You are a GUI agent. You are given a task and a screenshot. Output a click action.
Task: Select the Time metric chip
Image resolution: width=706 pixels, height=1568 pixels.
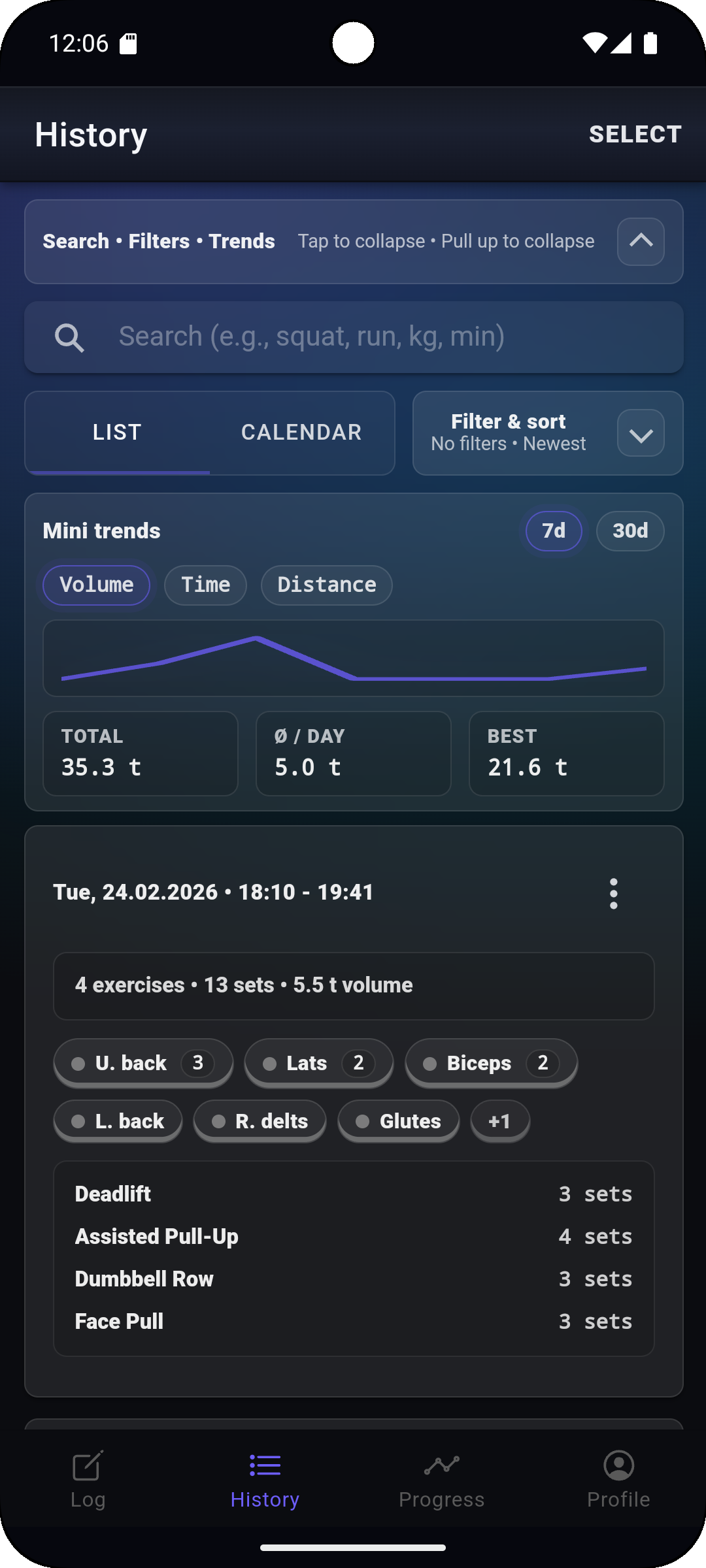(205, 585)
